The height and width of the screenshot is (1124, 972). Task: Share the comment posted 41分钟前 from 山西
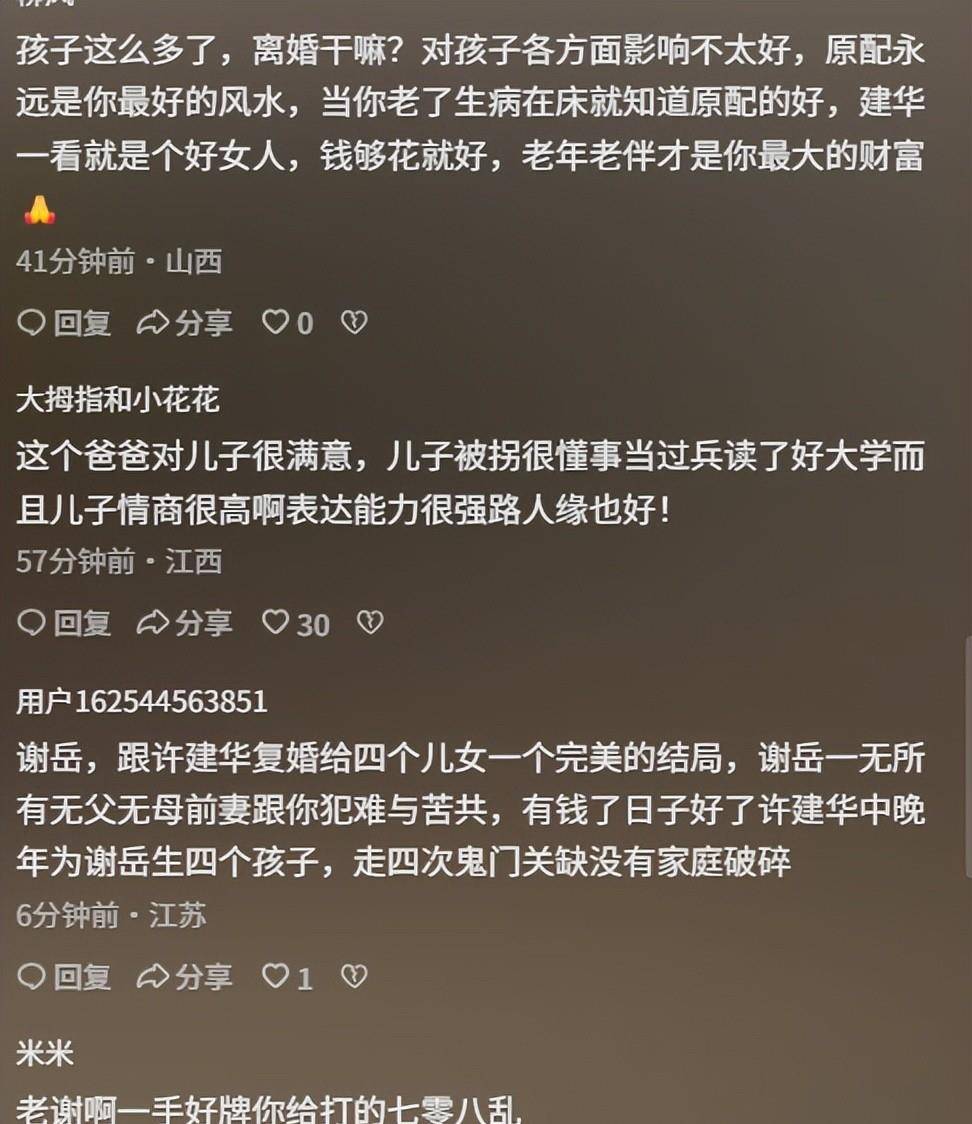point(184,322)
